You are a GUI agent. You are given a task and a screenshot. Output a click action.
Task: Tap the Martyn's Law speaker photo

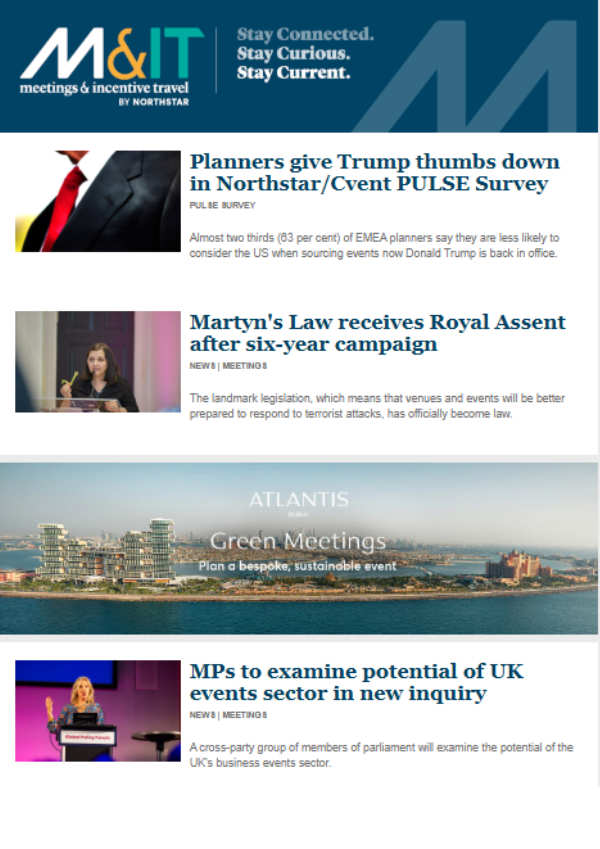(x=98, y=361)
